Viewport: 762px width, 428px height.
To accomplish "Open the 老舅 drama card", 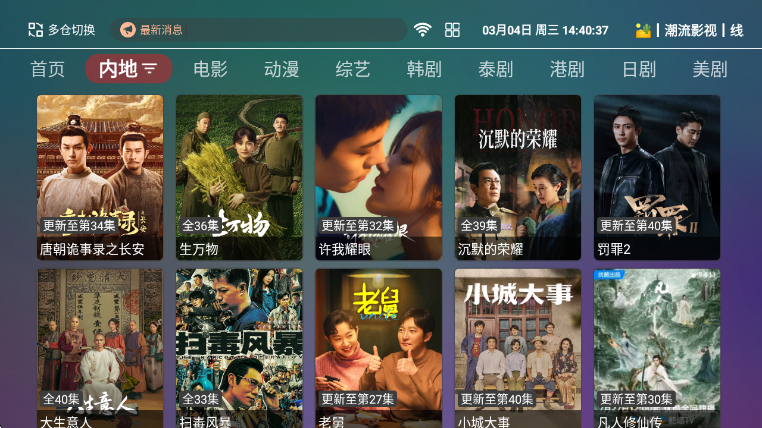I will 378,345.
